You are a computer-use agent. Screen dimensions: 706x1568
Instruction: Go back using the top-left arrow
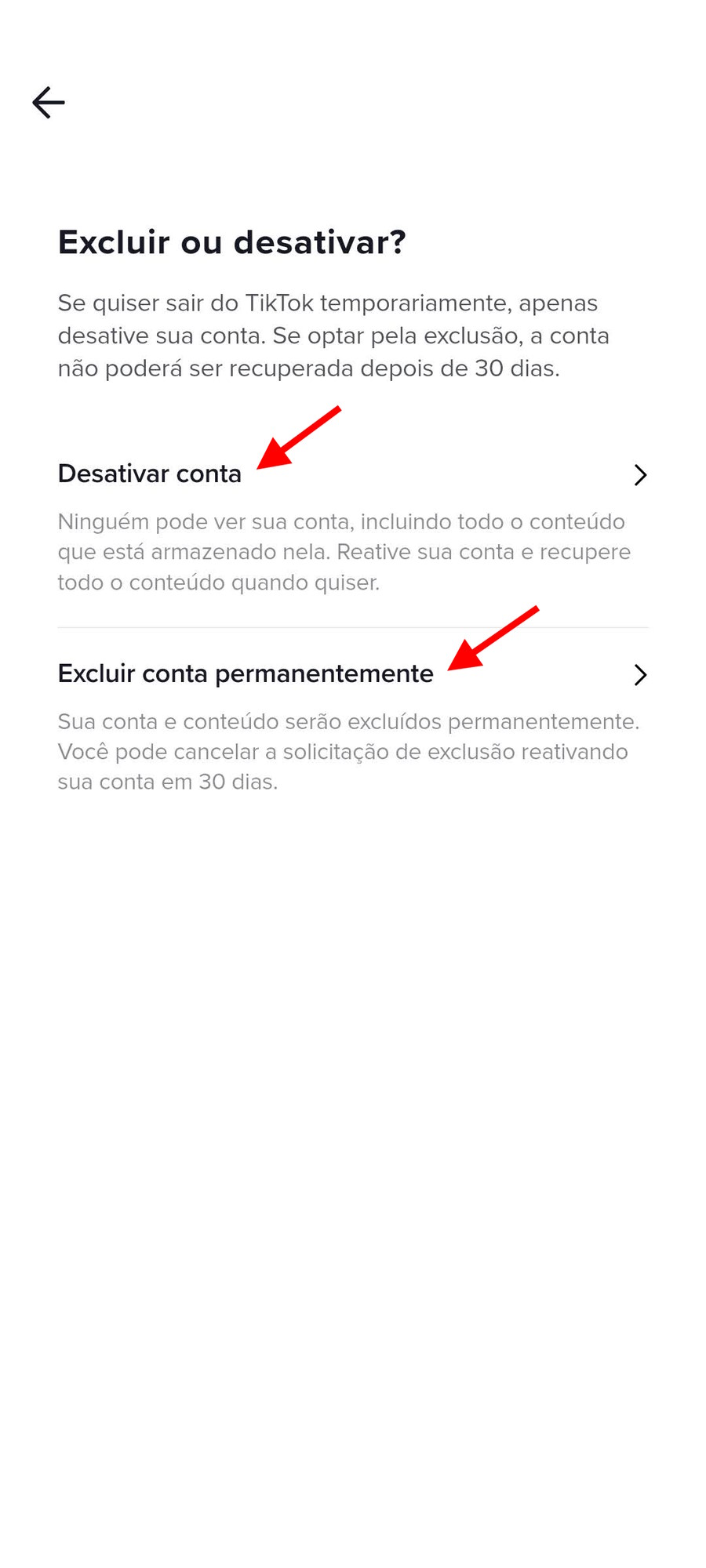[48, 103]
